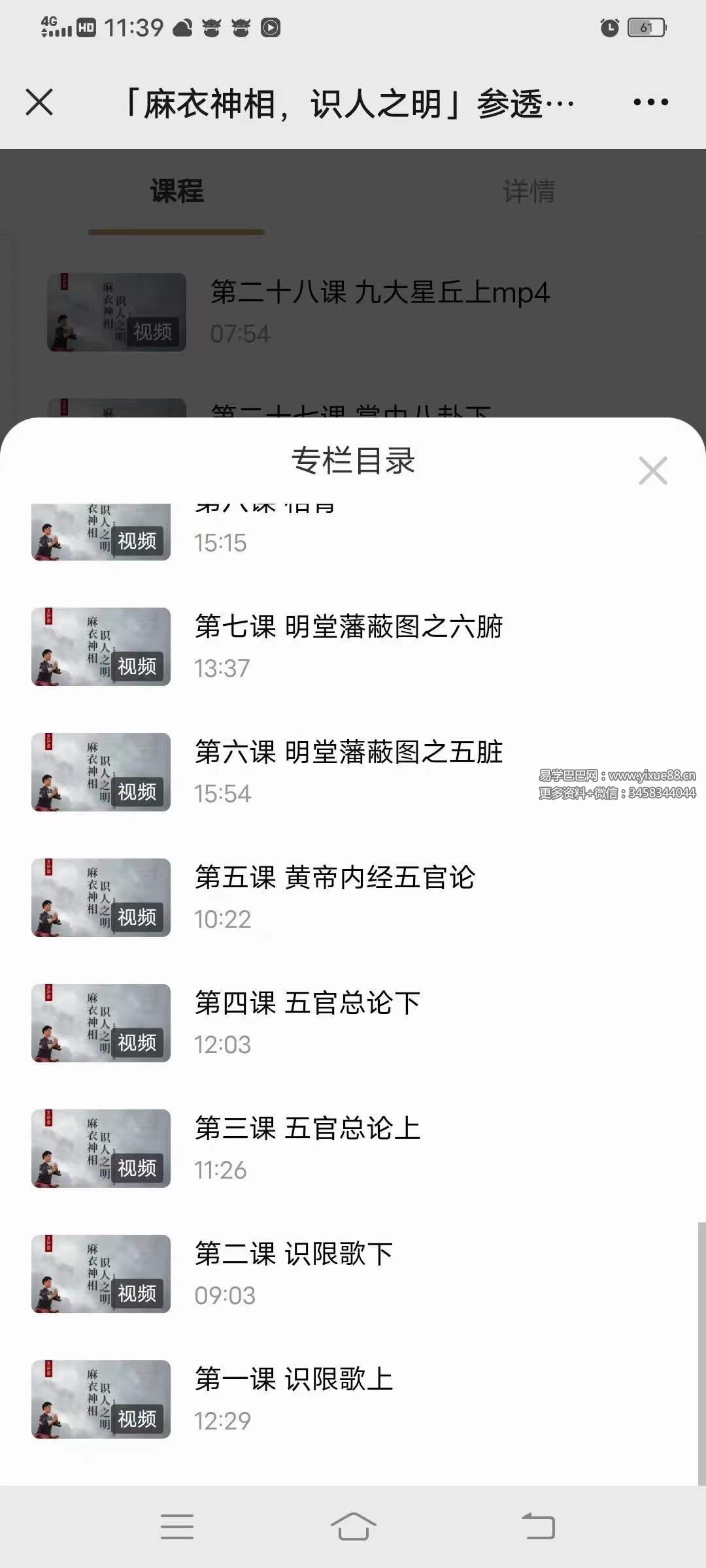Image resolution: width=706 pixels, height=1568 pixels.
Task: Open 第二十八课 九大星丘上mp4 lesson
Action: [380, 294]
